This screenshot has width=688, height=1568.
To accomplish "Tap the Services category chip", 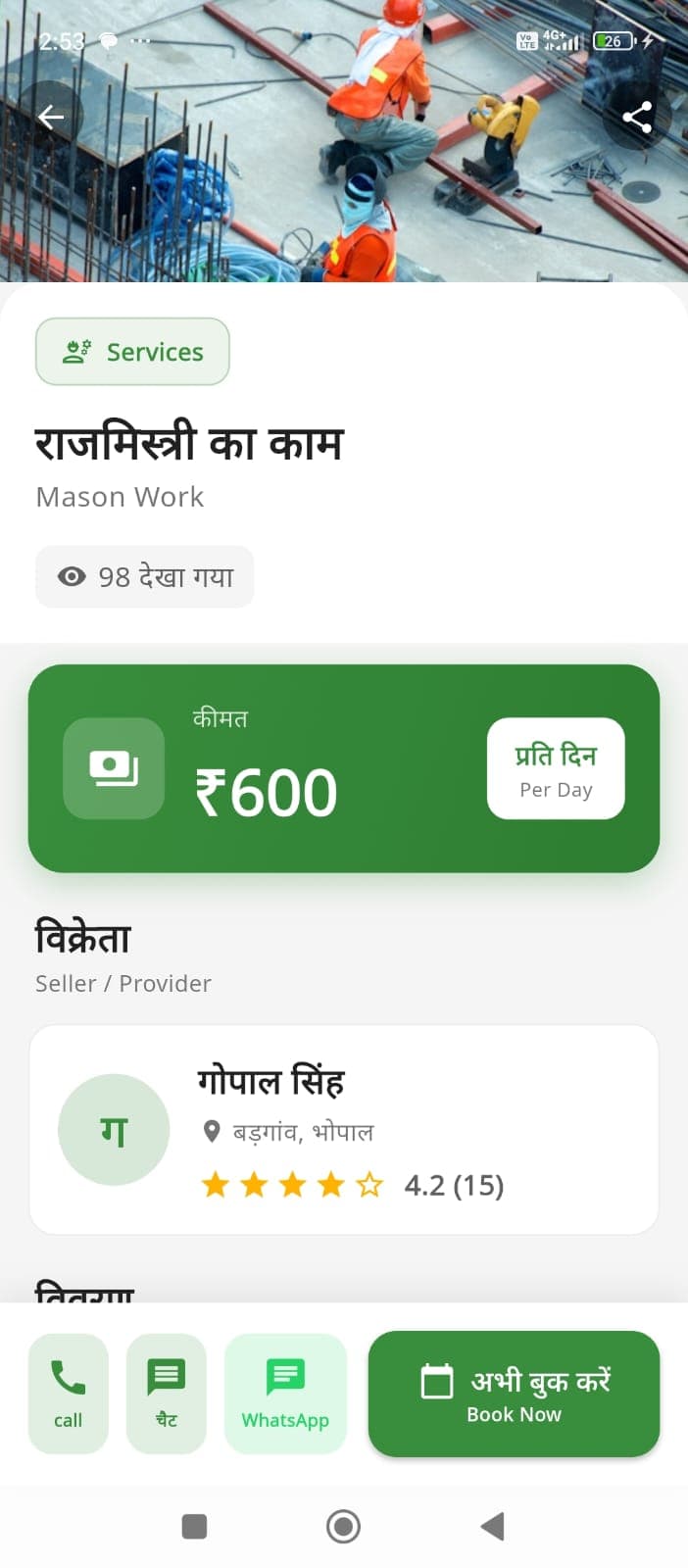I will [x=132, y=352].
